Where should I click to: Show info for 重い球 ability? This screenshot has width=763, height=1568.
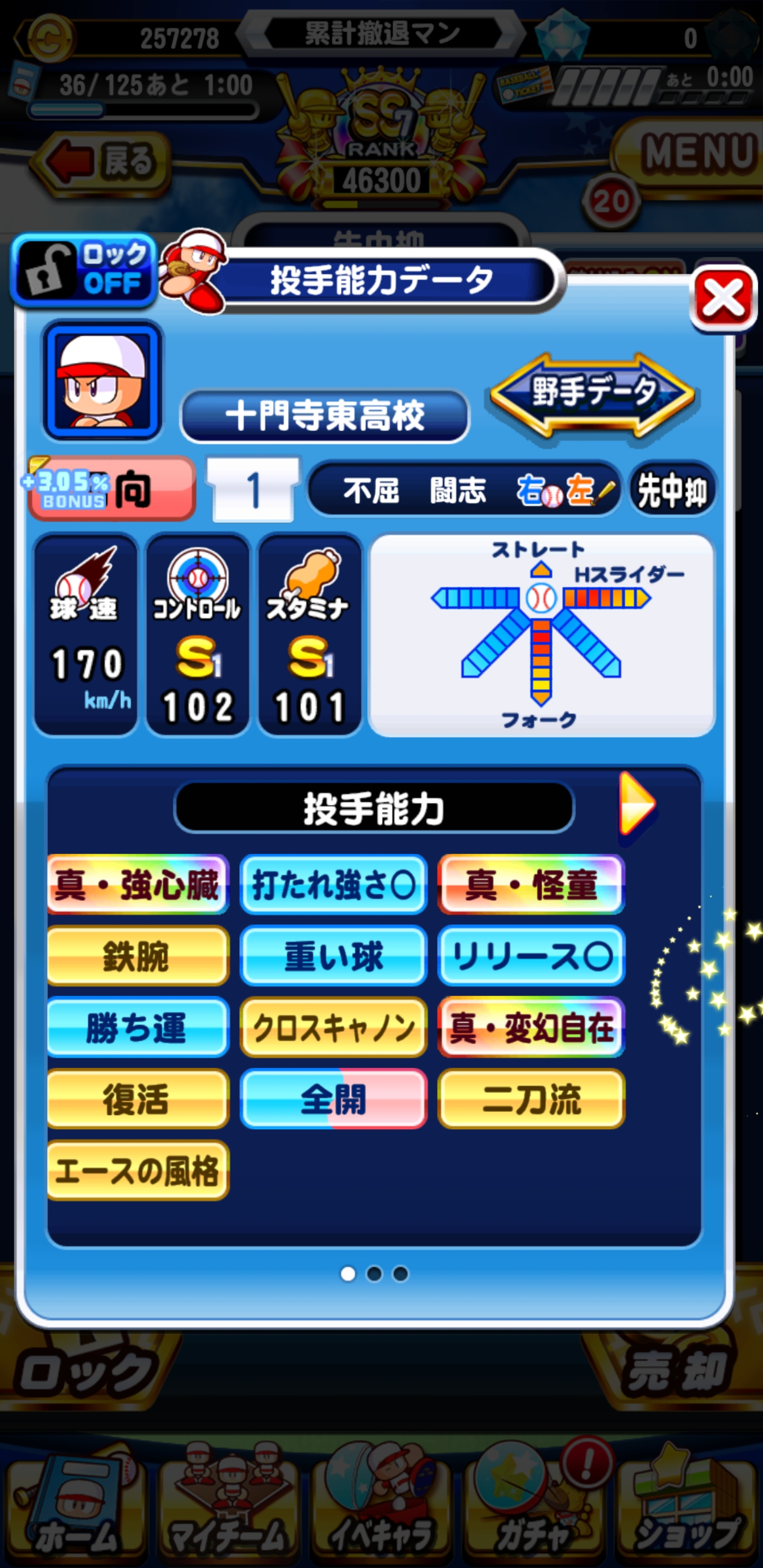pyautogui.click(x=333, y=956)
